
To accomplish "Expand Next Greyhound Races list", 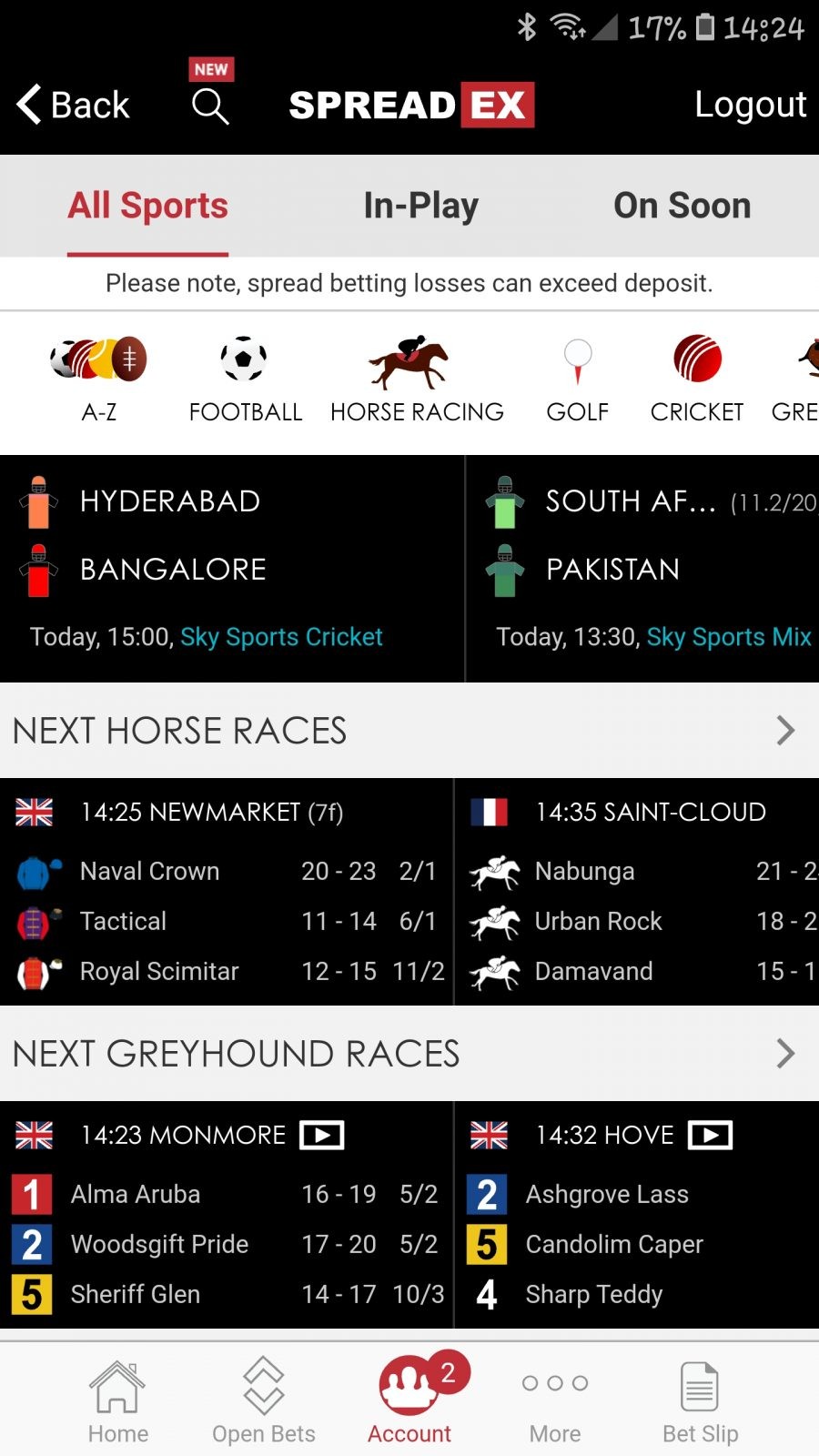I will click(409, 1054).
